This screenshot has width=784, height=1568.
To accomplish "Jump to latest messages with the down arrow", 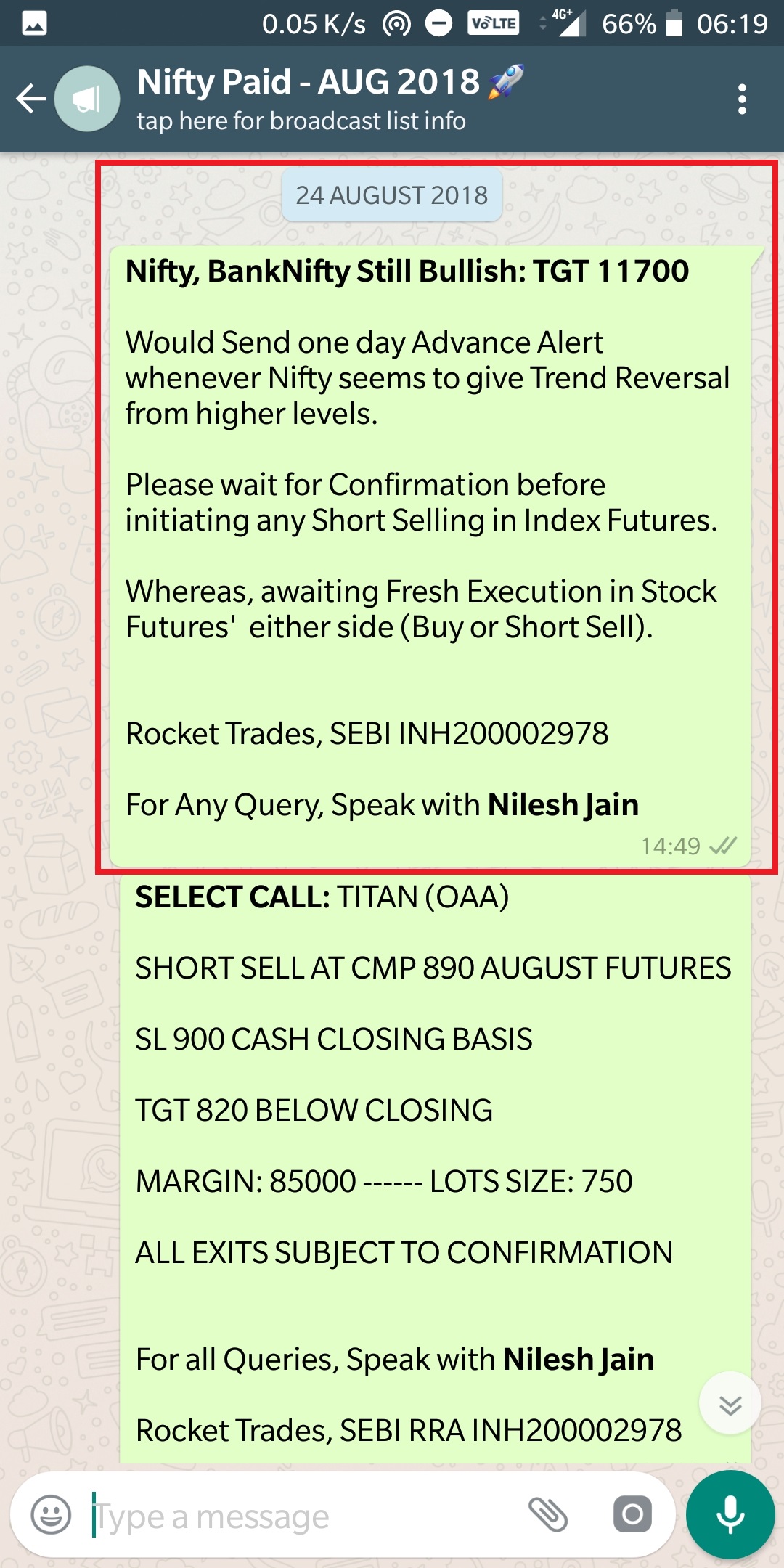I will [x=730, y=1404].
